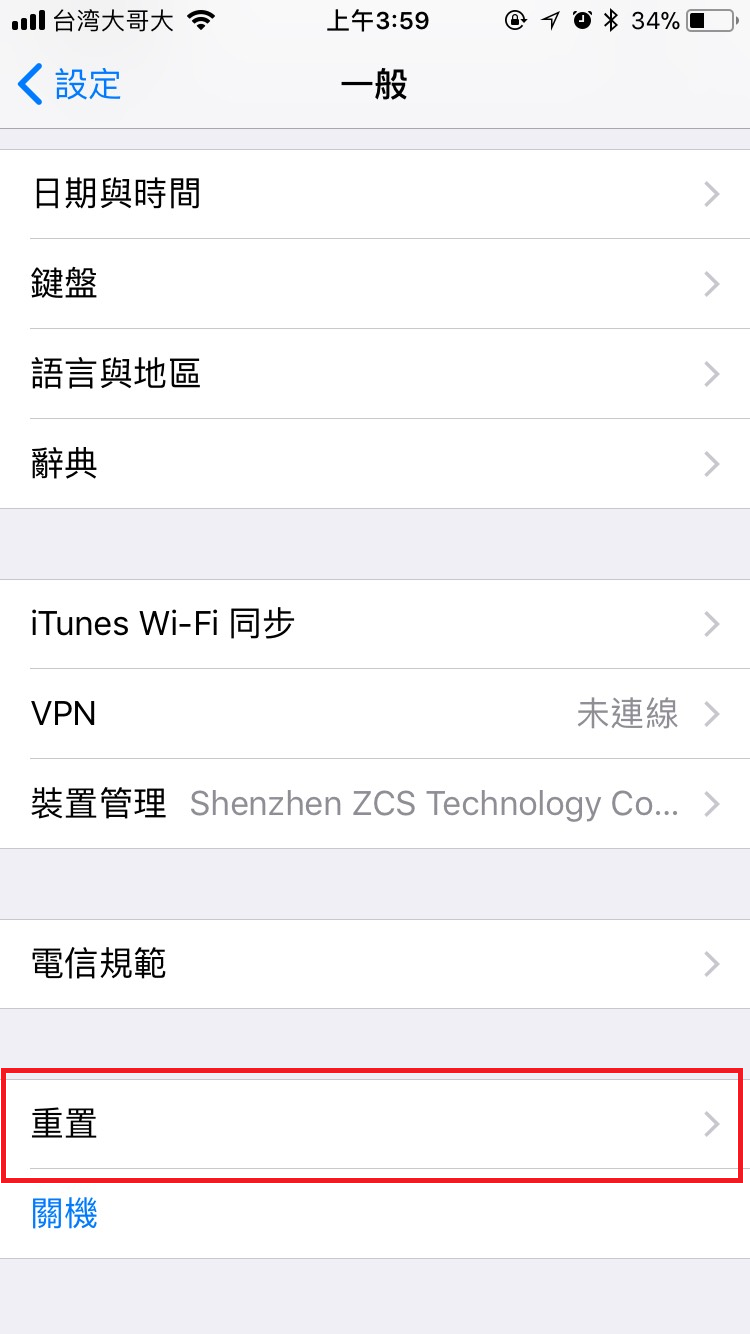Open the 重置 option

375,1124
